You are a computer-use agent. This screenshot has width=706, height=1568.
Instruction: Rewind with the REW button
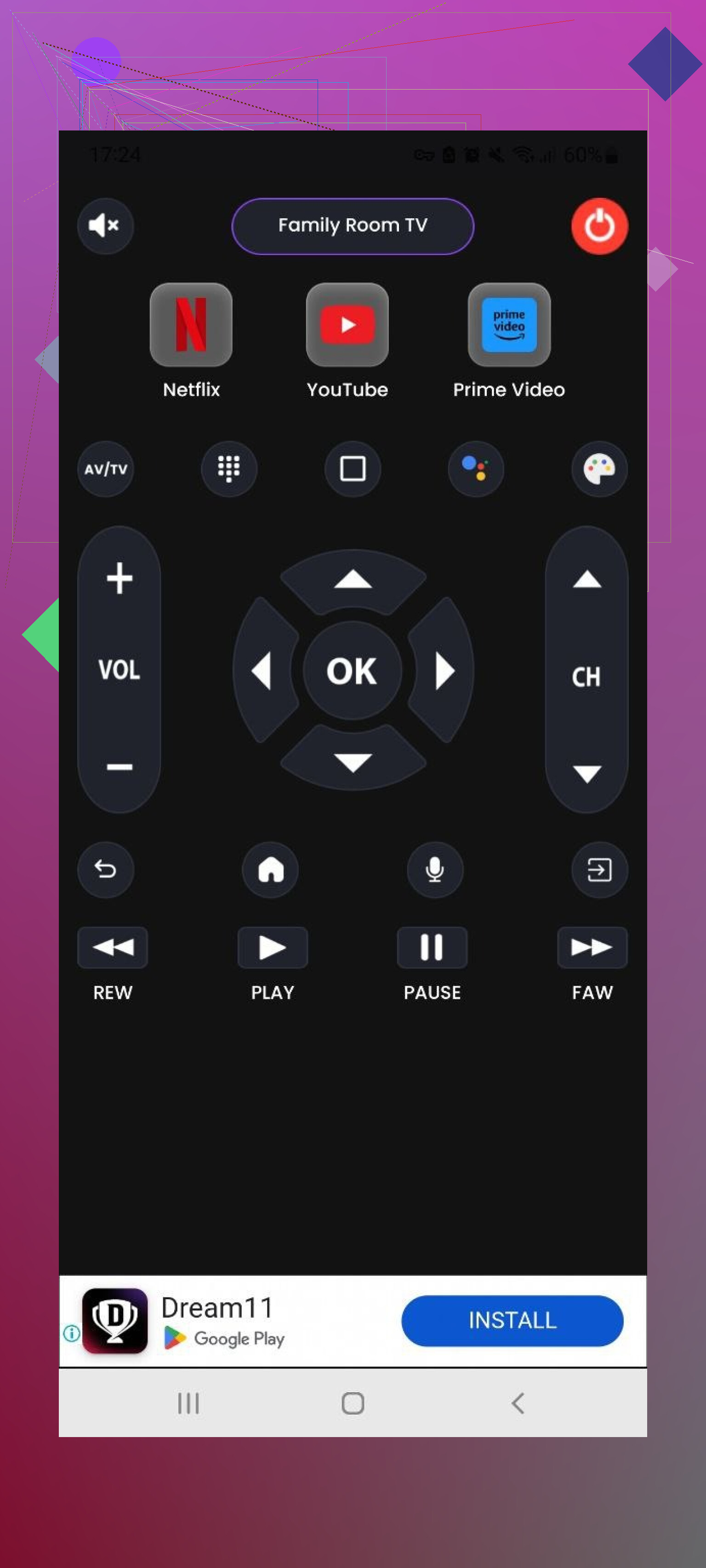tap(113, 947)
